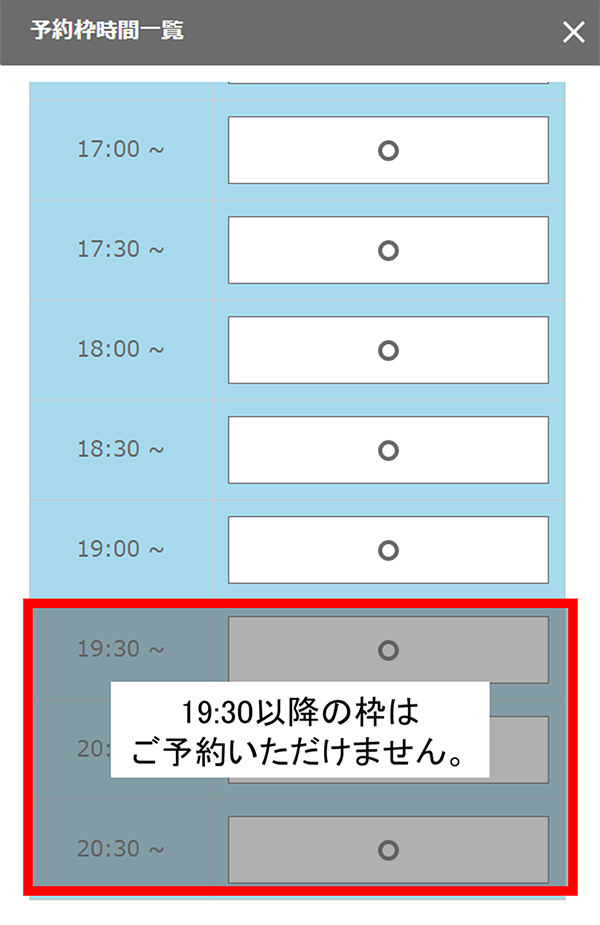Close the reservation time list

573,32
